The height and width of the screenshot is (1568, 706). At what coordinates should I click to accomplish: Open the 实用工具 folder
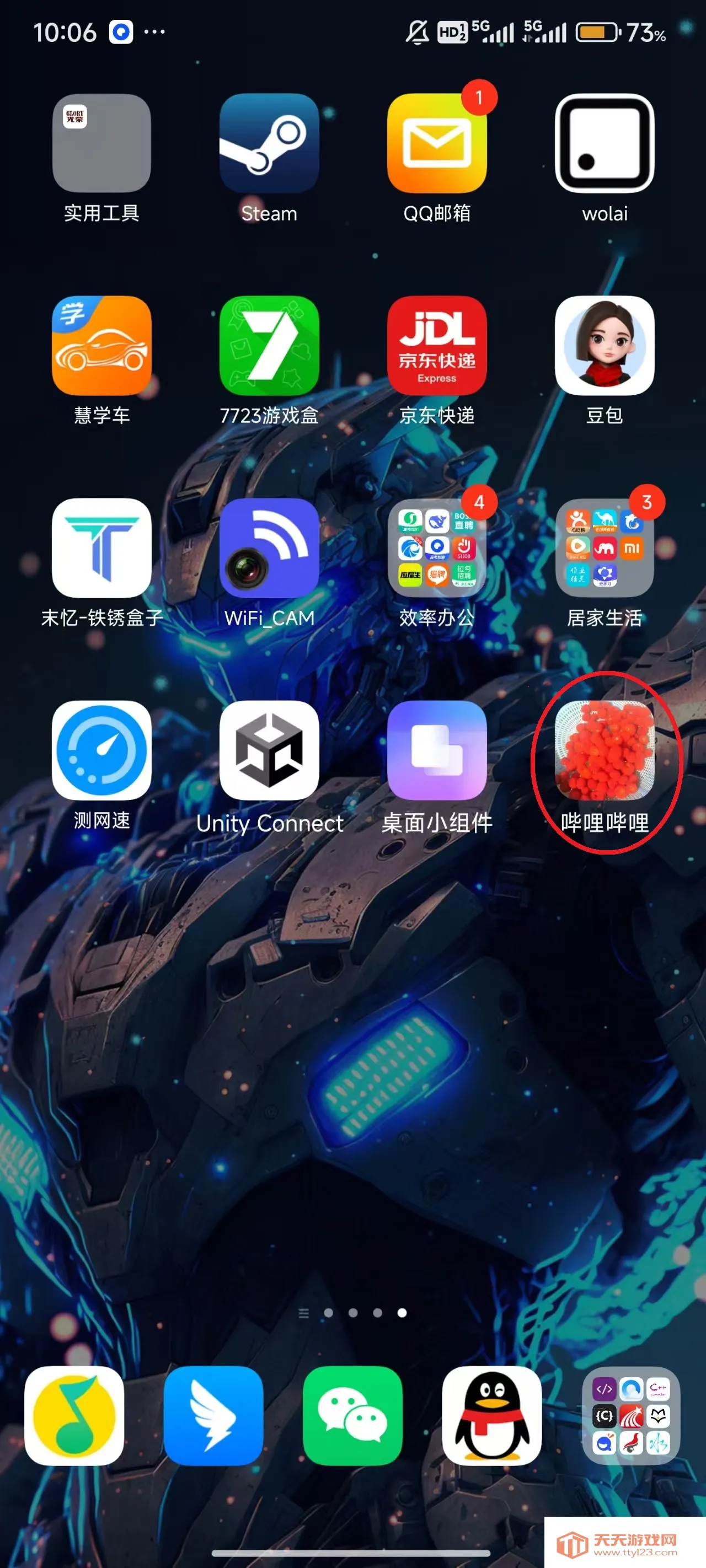click(101, 144)
